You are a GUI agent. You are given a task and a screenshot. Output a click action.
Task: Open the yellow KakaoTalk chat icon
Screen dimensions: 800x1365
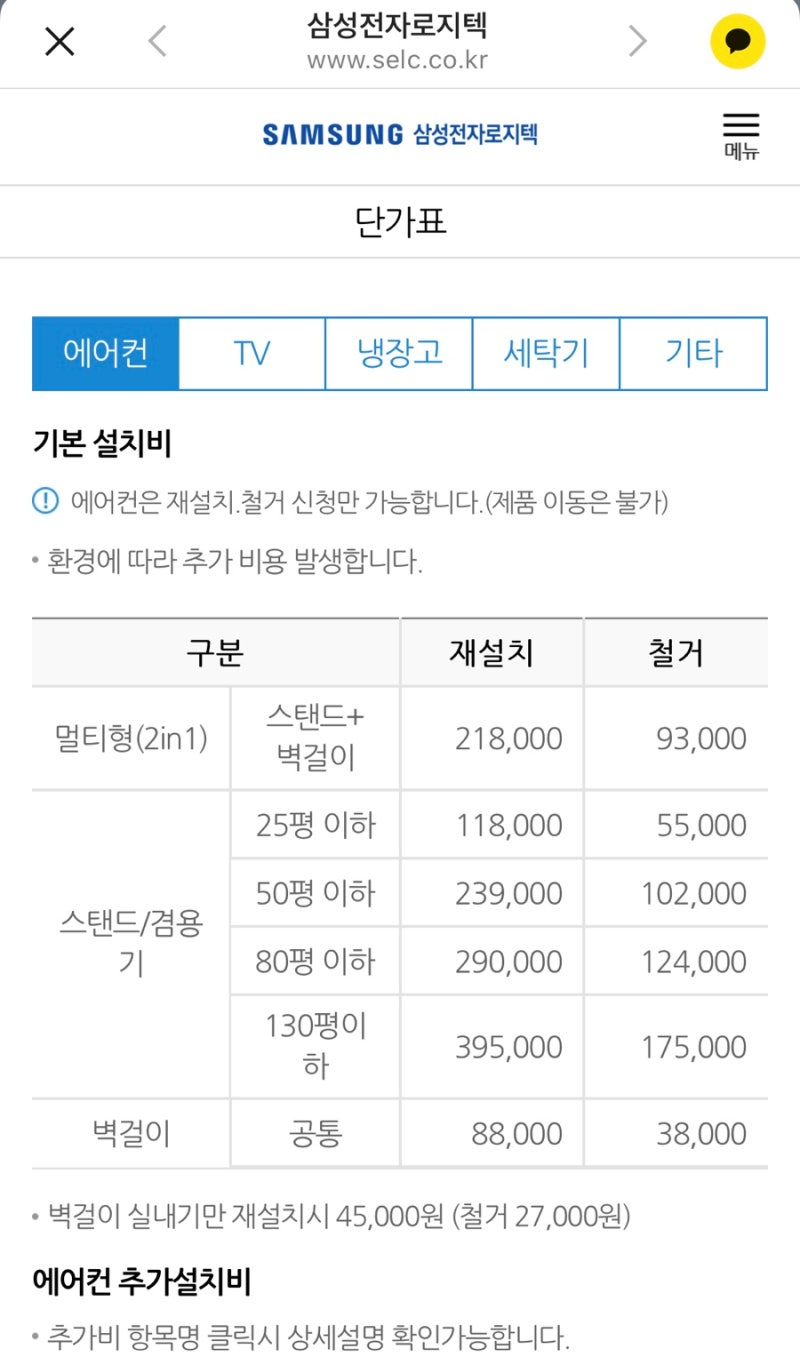(x=738, y=42)
